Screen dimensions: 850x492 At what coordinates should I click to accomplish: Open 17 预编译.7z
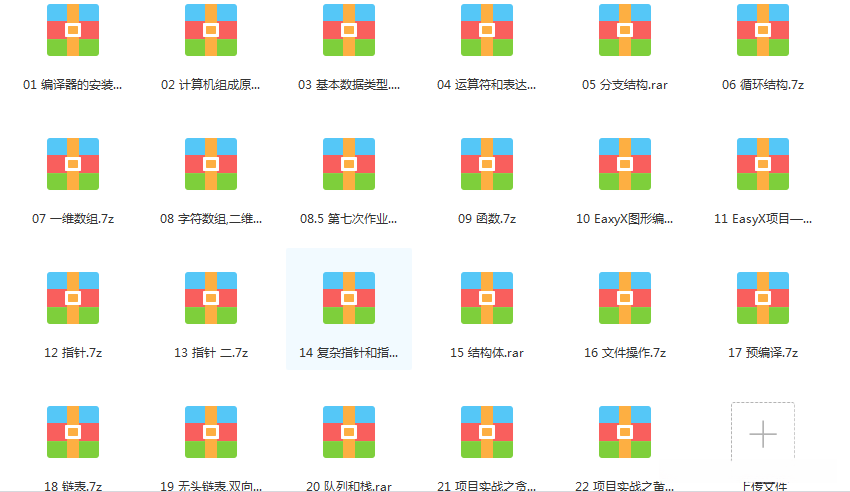(763, 298)
